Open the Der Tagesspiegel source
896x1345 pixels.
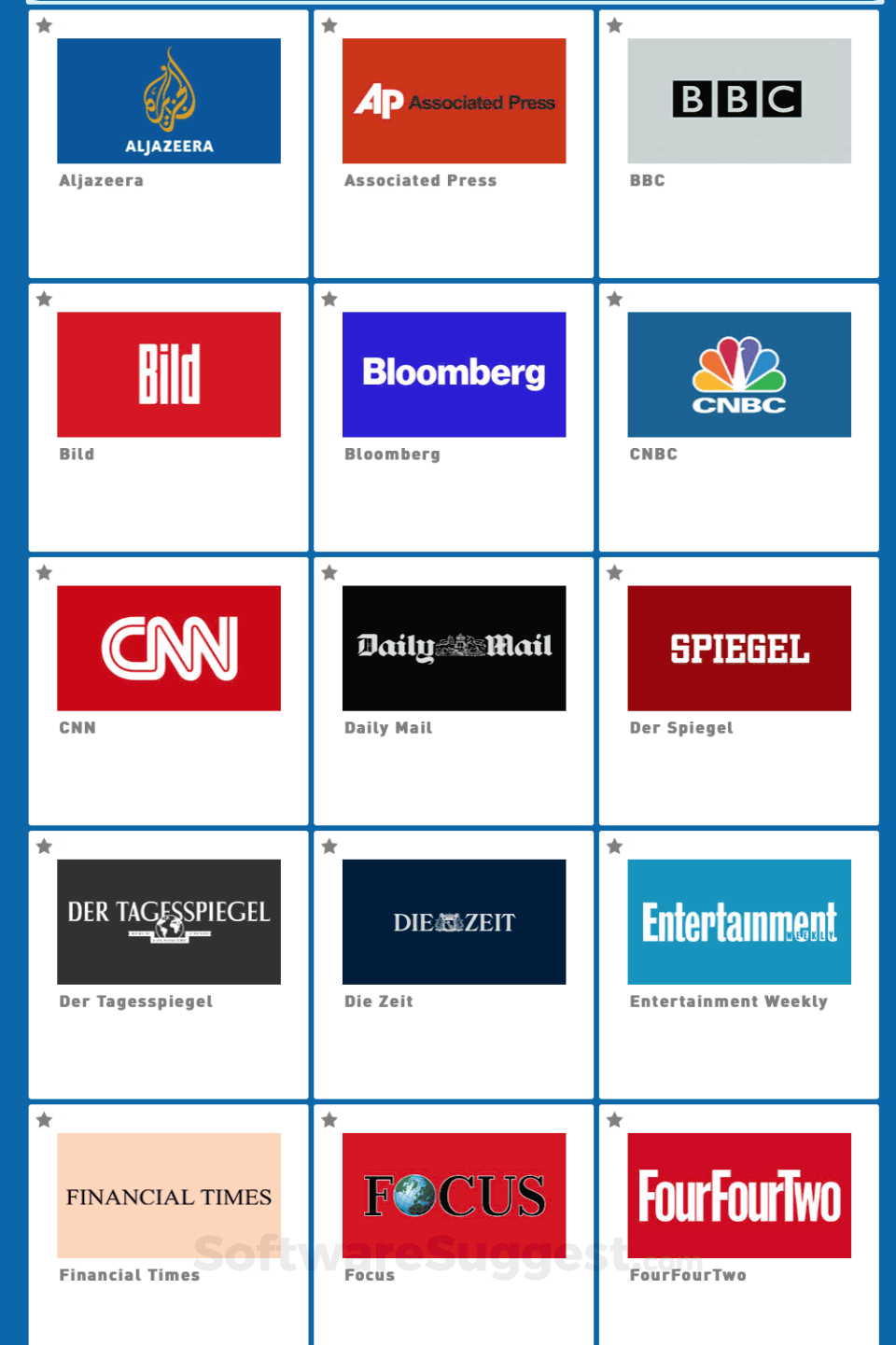coord(169,921)
